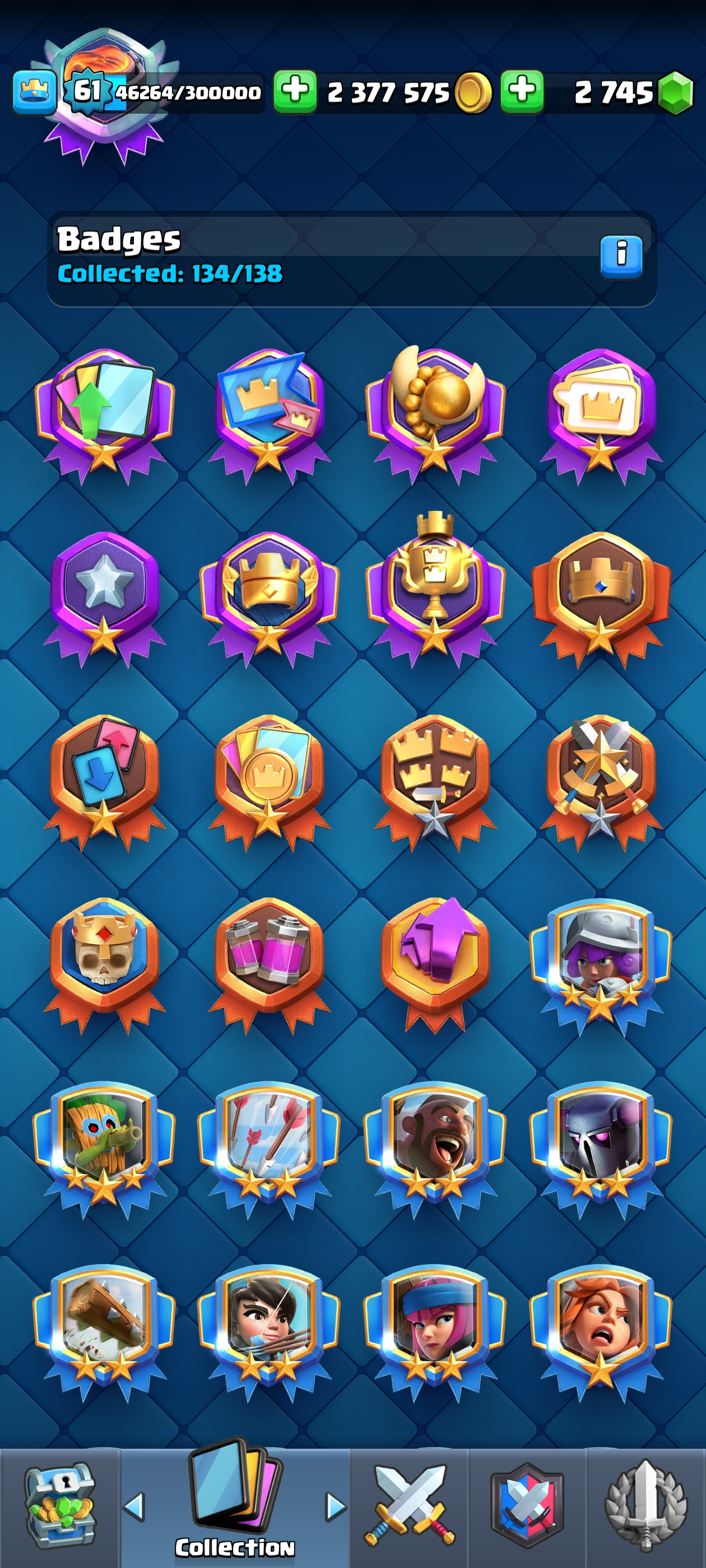View the Hog Rider mastery badge

pyautogui.click(x=434, y=1144)
